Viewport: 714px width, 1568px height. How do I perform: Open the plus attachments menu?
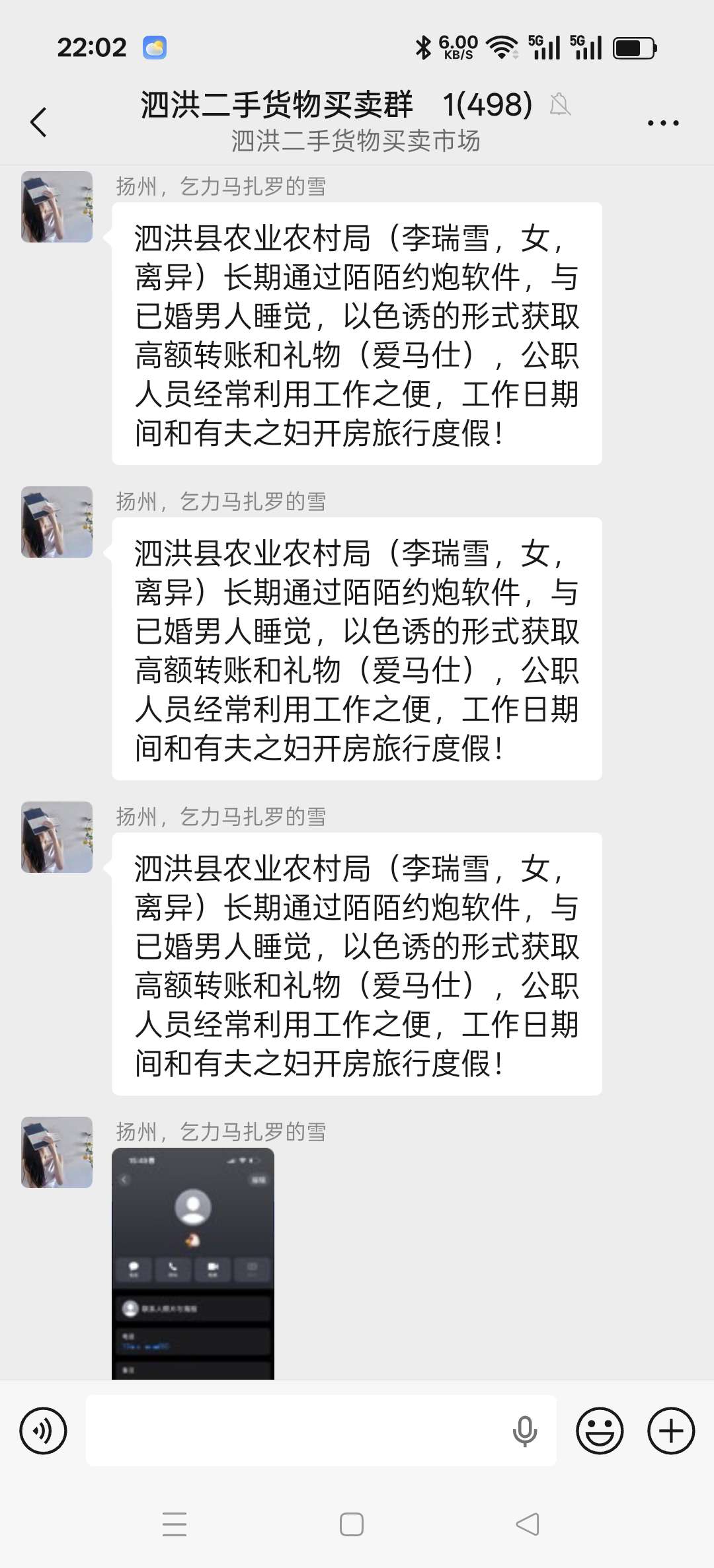click(671, 1431)
